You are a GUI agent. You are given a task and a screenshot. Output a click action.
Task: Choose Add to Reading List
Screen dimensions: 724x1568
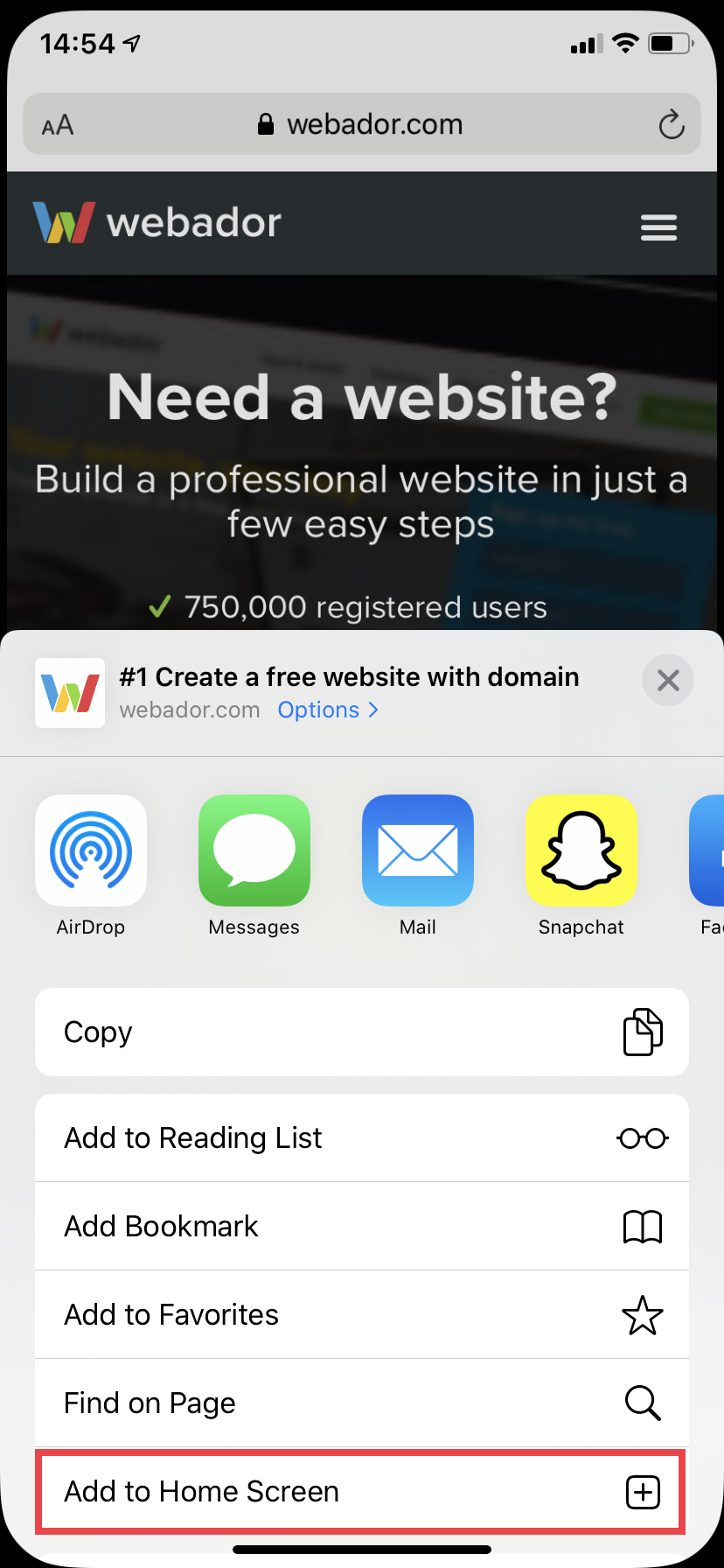[x=192, y=1137]
